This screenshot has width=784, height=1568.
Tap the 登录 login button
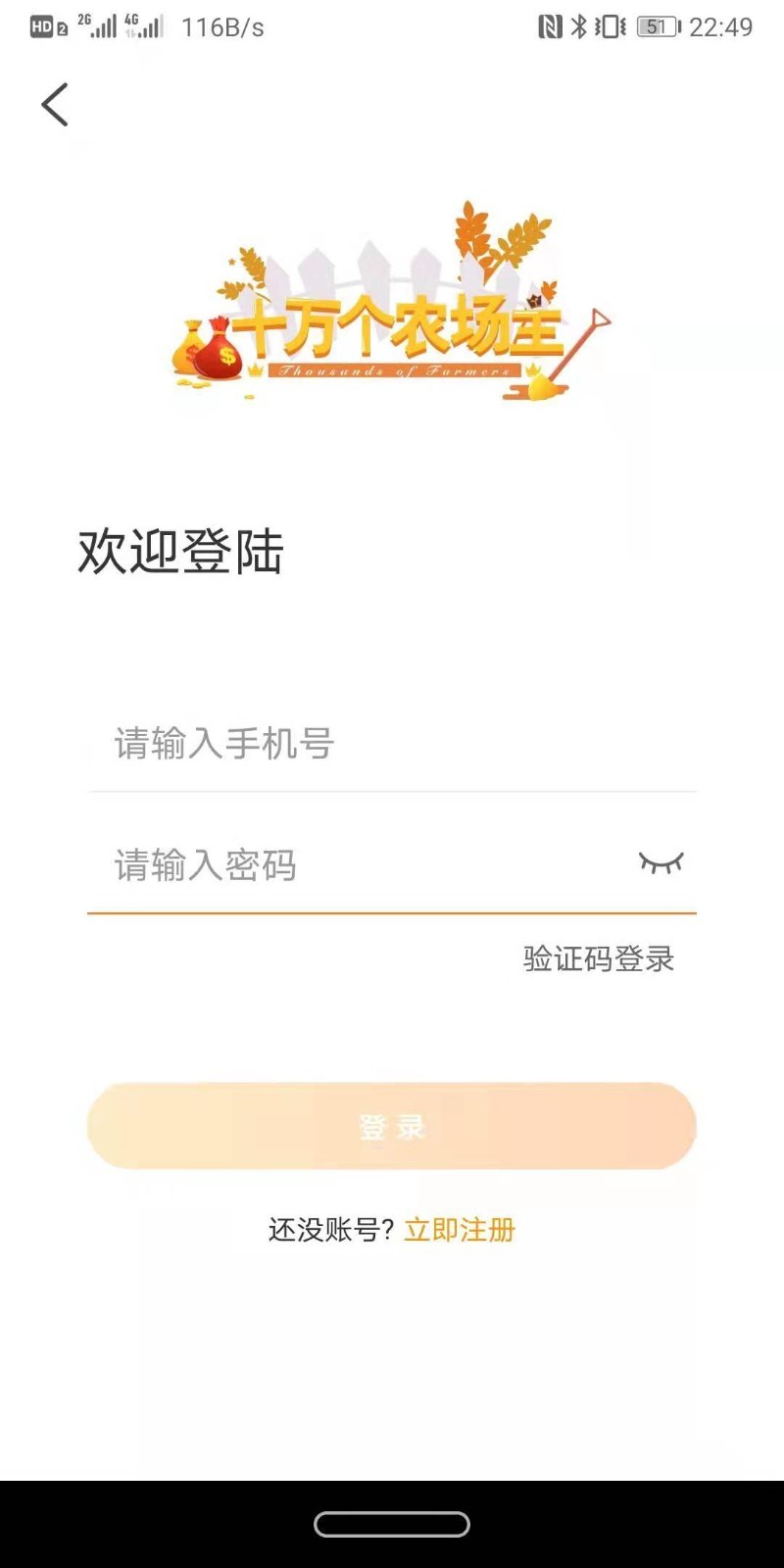[x=392, y=1126]
